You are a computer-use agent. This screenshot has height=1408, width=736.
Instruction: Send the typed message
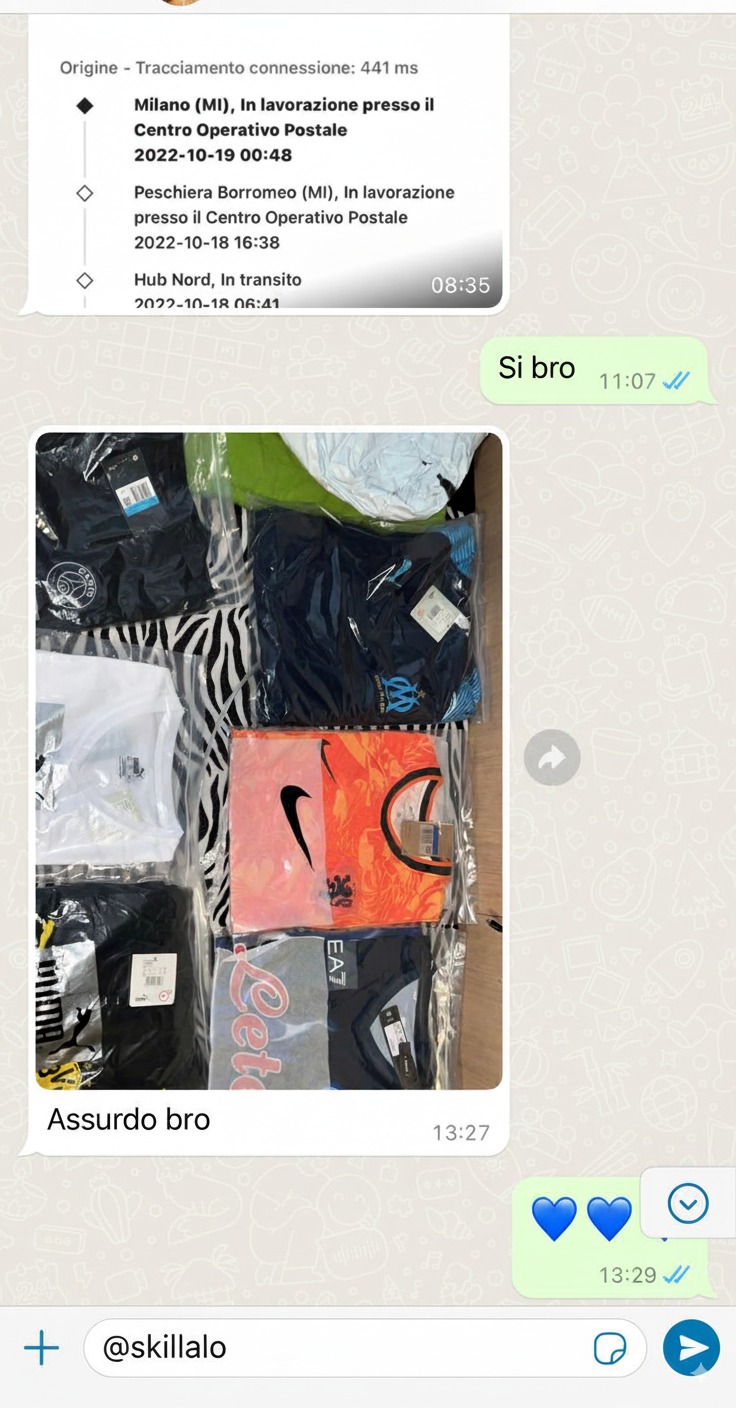[x=691, y=1348]
